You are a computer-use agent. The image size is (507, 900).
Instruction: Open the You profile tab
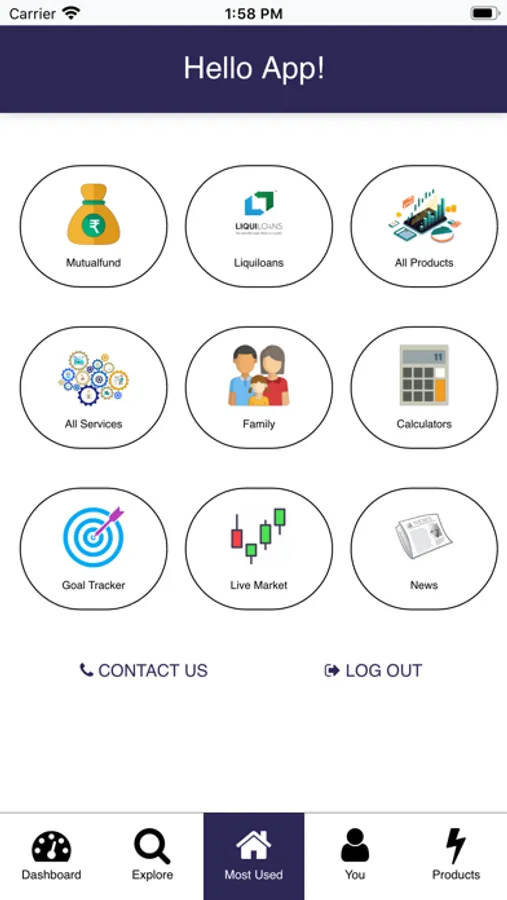(x=355, y=856)
